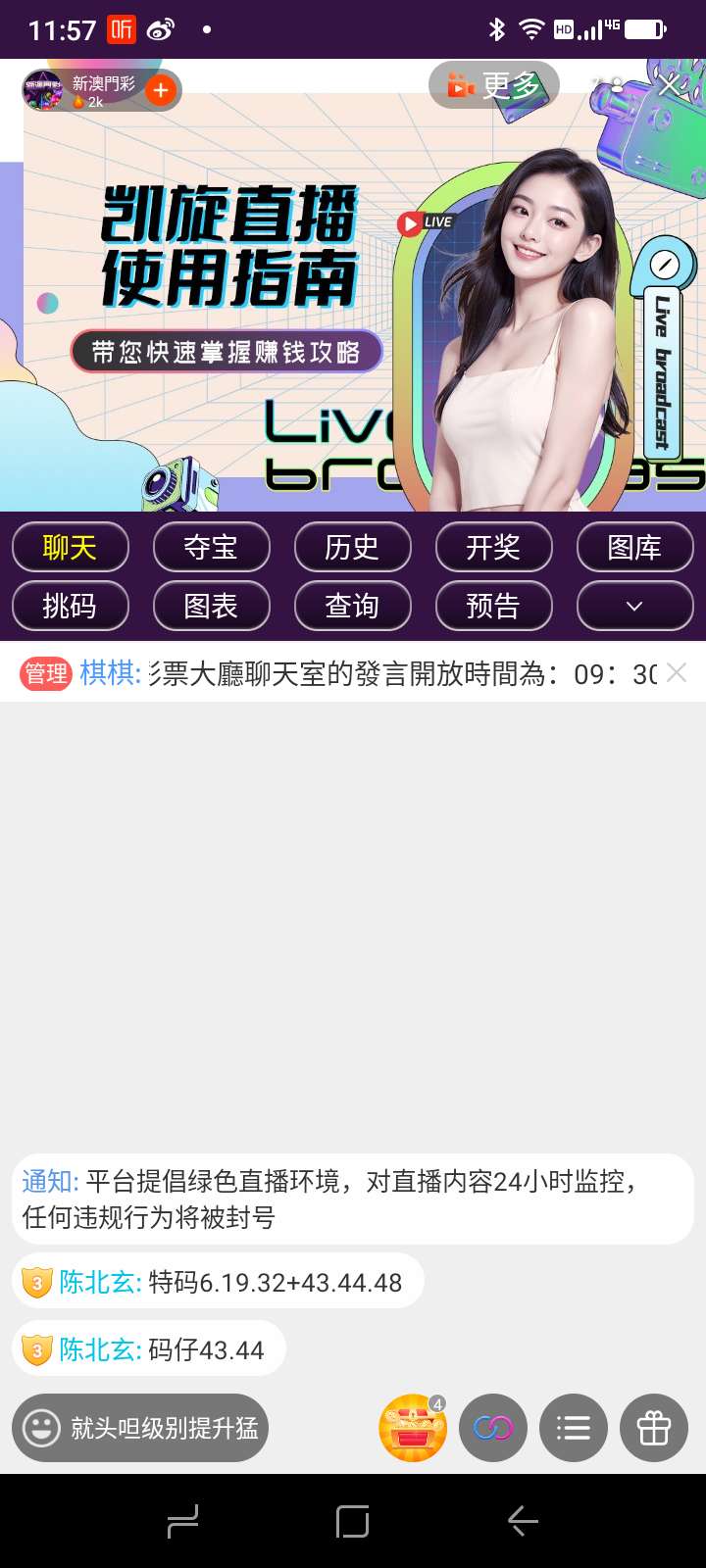706x1568 pixels.
Task: Open the list menu icon
Action: click(x=574, y=1428)
